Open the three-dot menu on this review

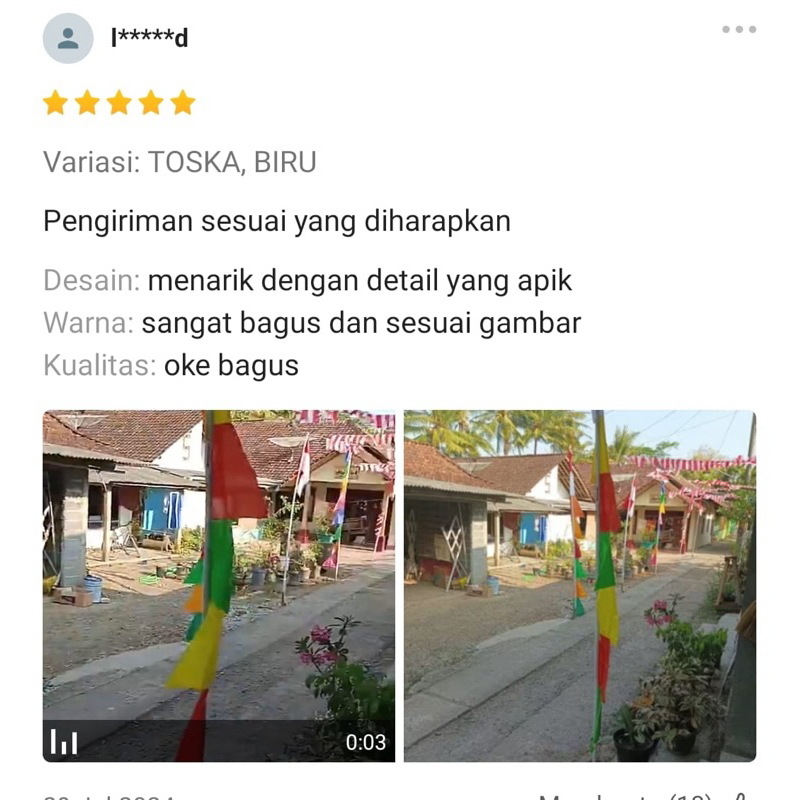click(739, 30)
